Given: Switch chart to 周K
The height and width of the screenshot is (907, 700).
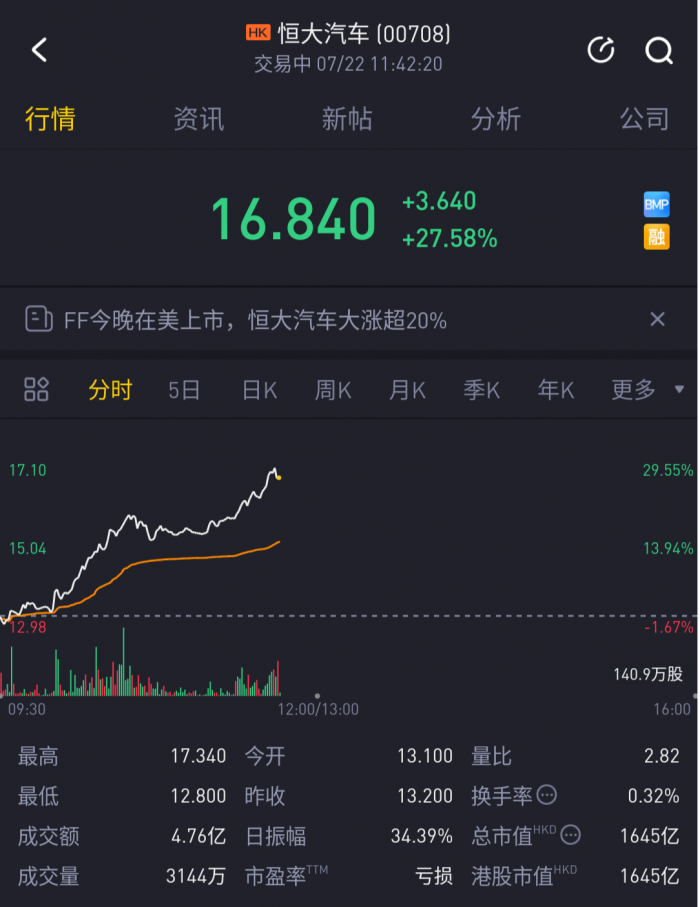Looking at the screenshot, I should click(333, 390).
